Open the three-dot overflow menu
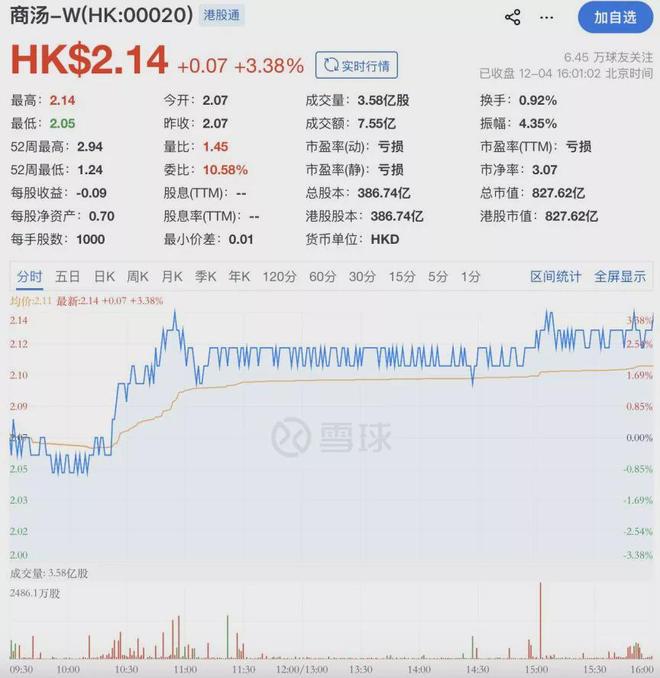The height and width of the screenshot is (678, 660). (x=546, y=17)
